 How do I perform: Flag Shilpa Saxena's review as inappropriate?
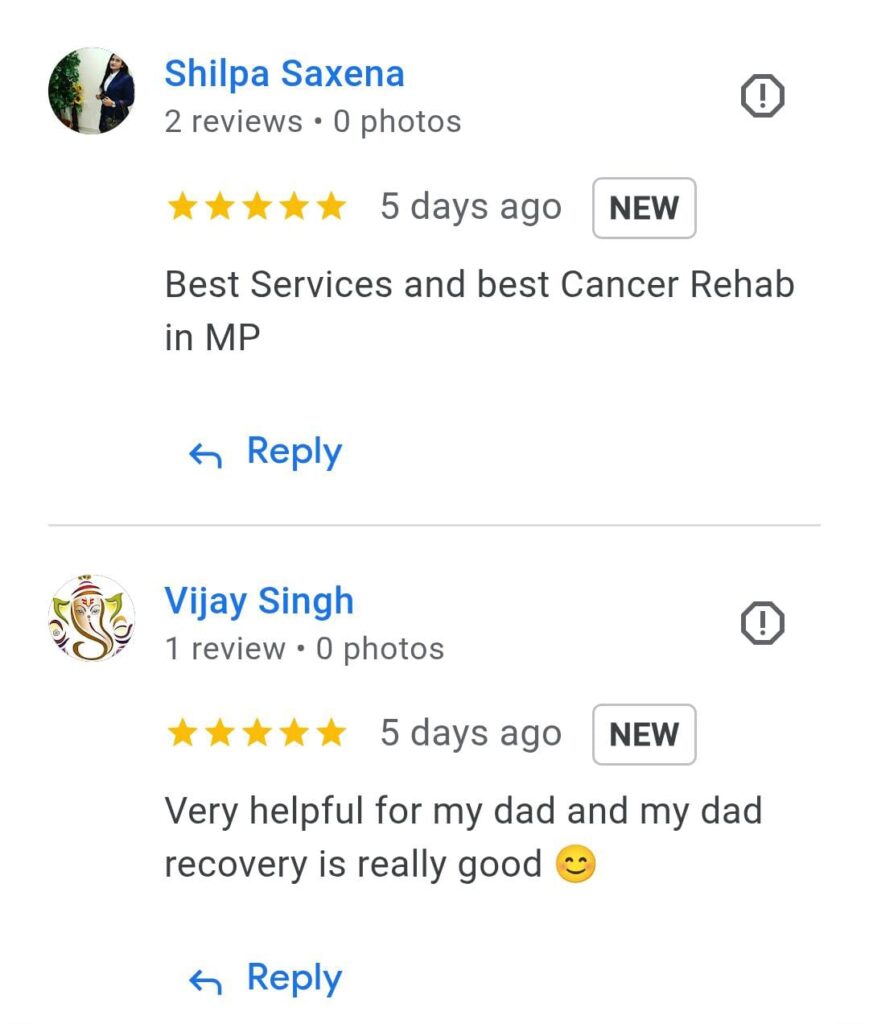(762, 97)
